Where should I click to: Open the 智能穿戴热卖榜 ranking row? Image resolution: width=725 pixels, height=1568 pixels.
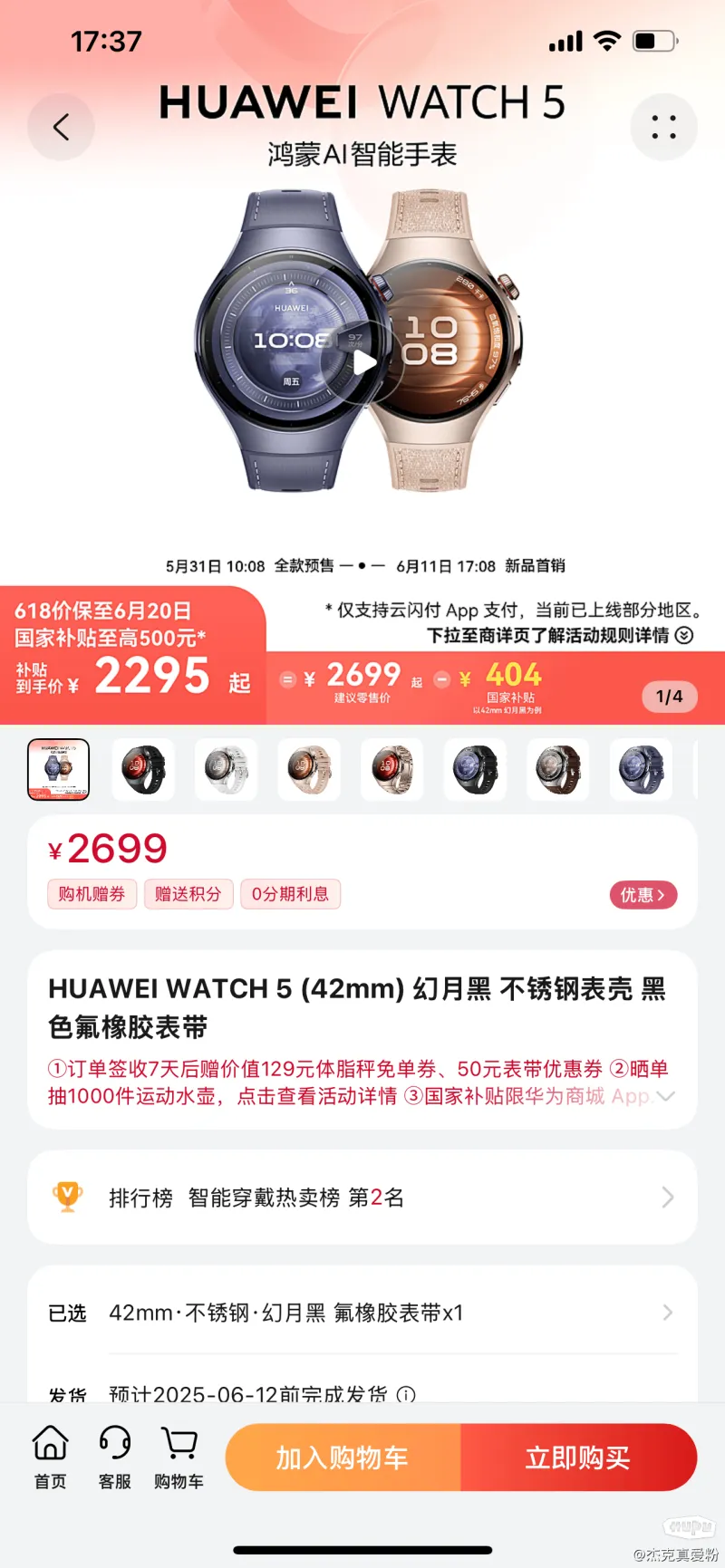tap(362, 1198)
